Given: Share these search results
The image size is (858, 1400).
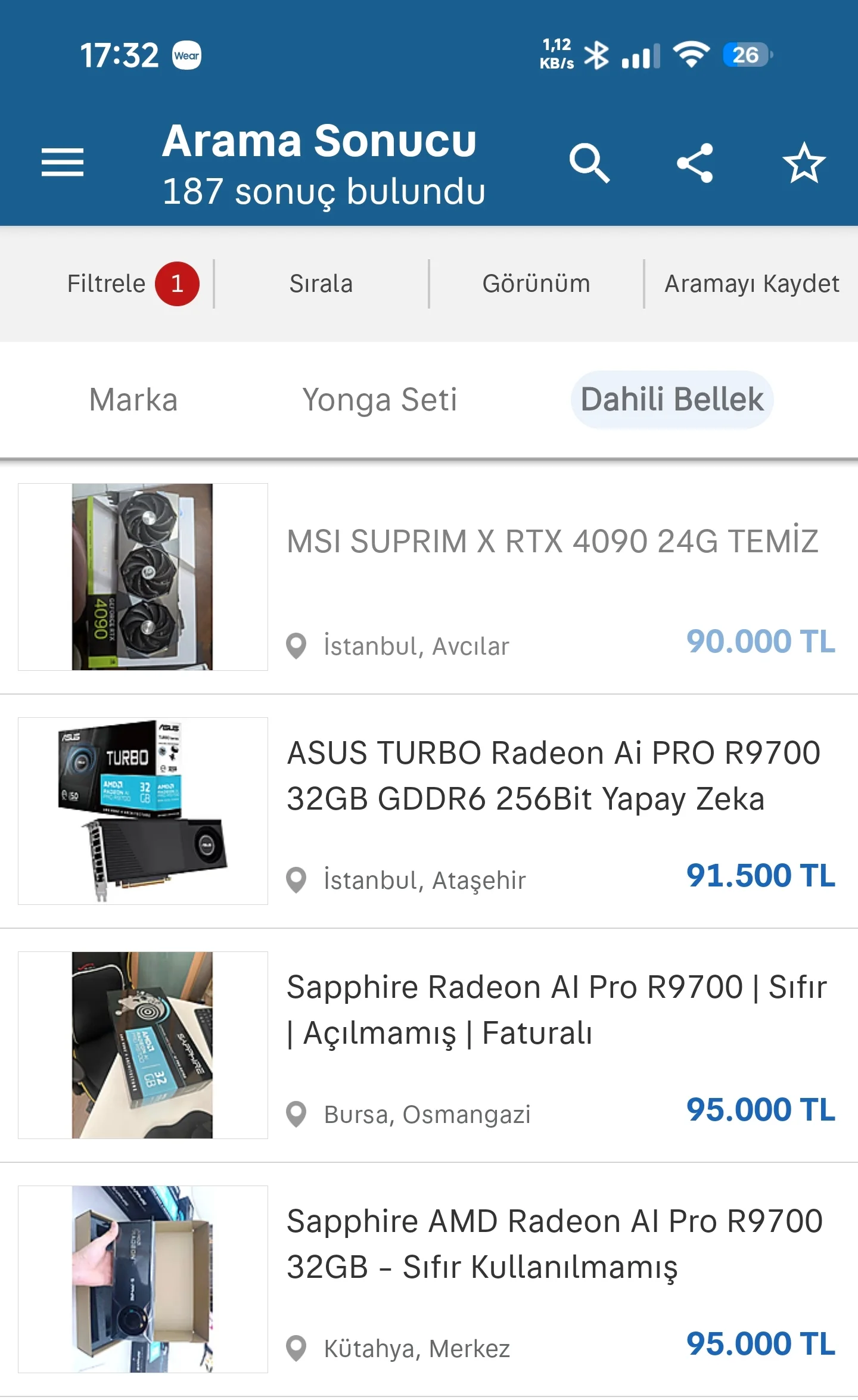Looking at the screenshot, I should tap(695, 163).
